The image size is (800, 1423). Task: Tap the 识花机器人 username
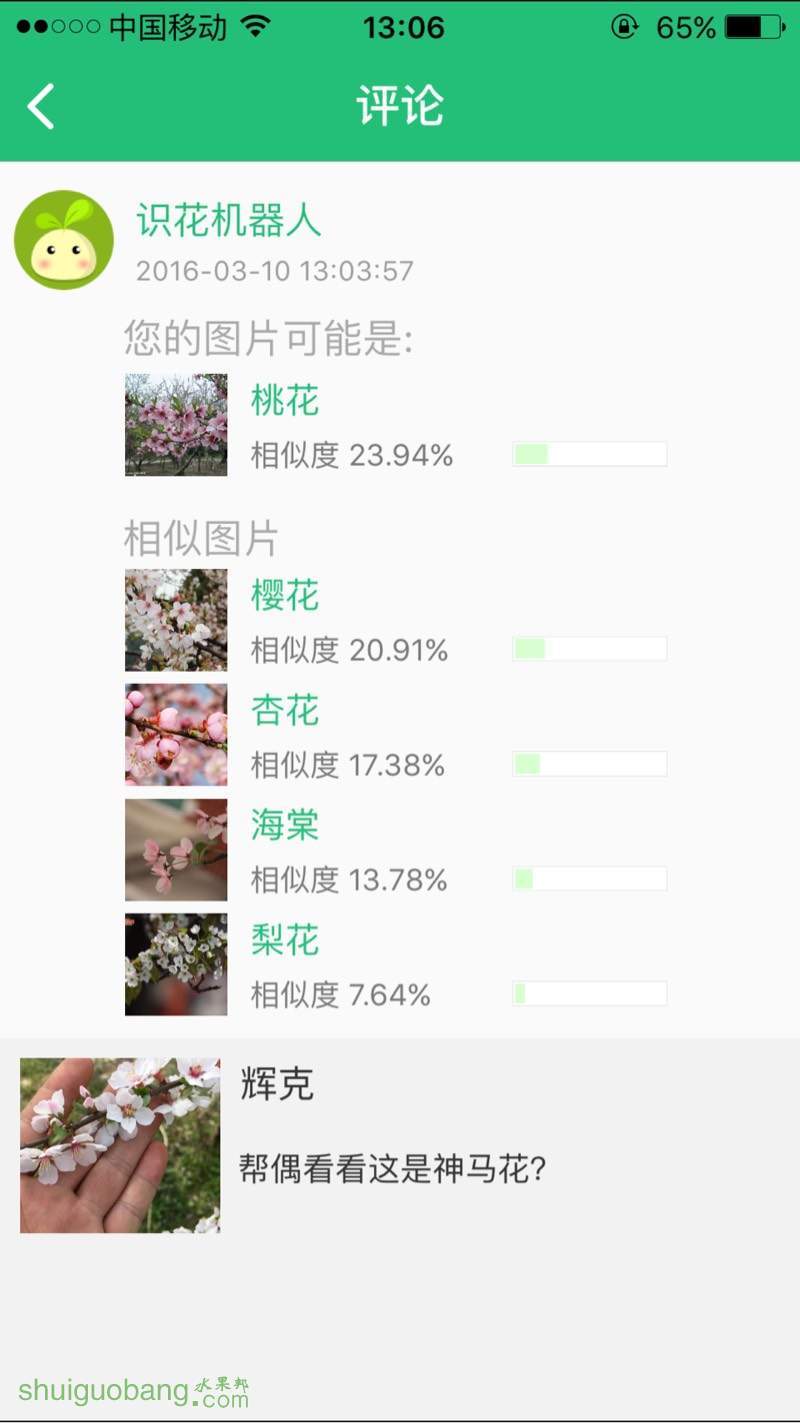click(229, 221)
